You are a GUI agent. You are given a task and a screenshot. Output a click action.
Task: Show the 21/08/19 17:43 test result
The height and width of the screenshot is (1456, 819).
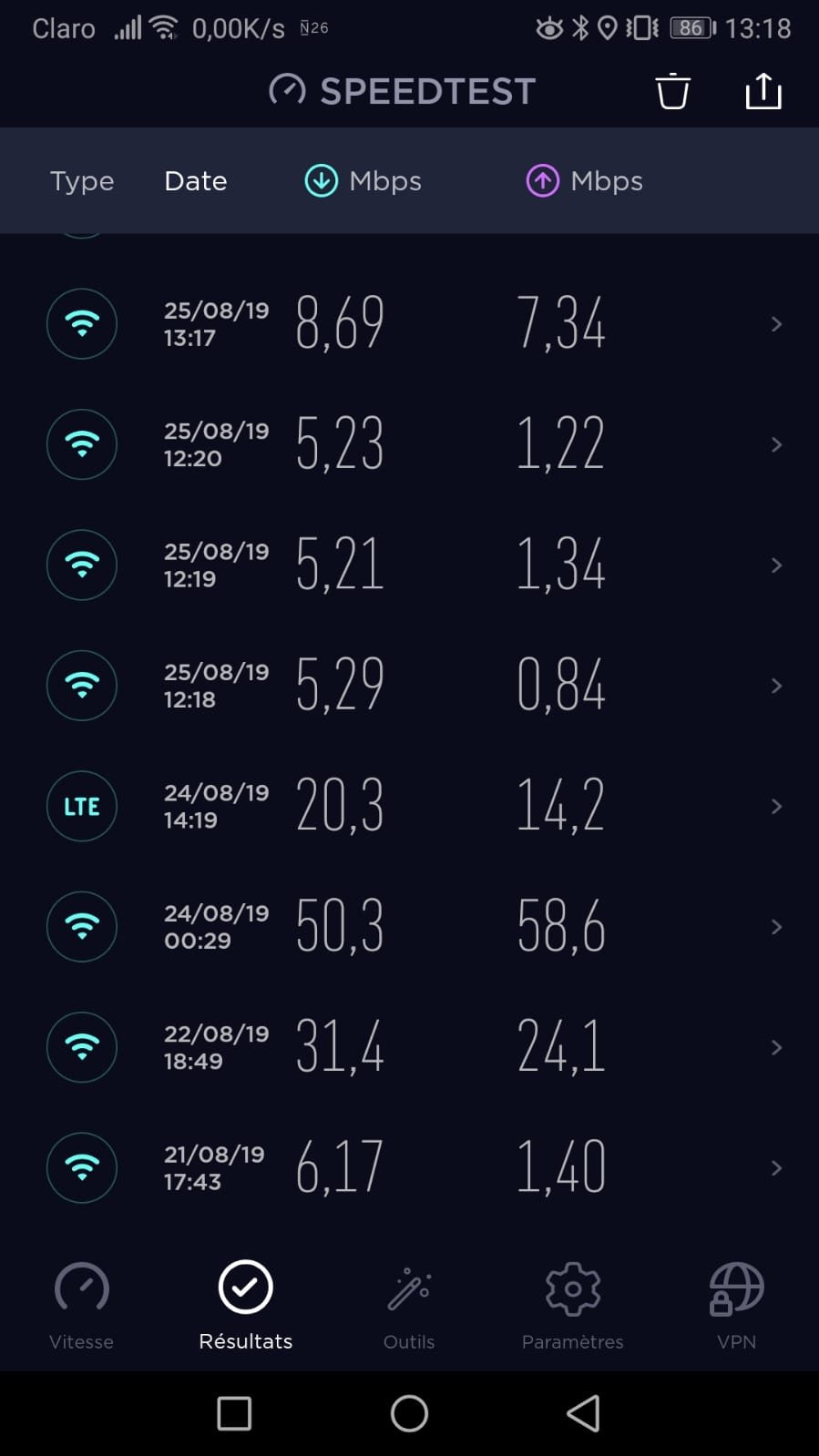click(410, 1168)
